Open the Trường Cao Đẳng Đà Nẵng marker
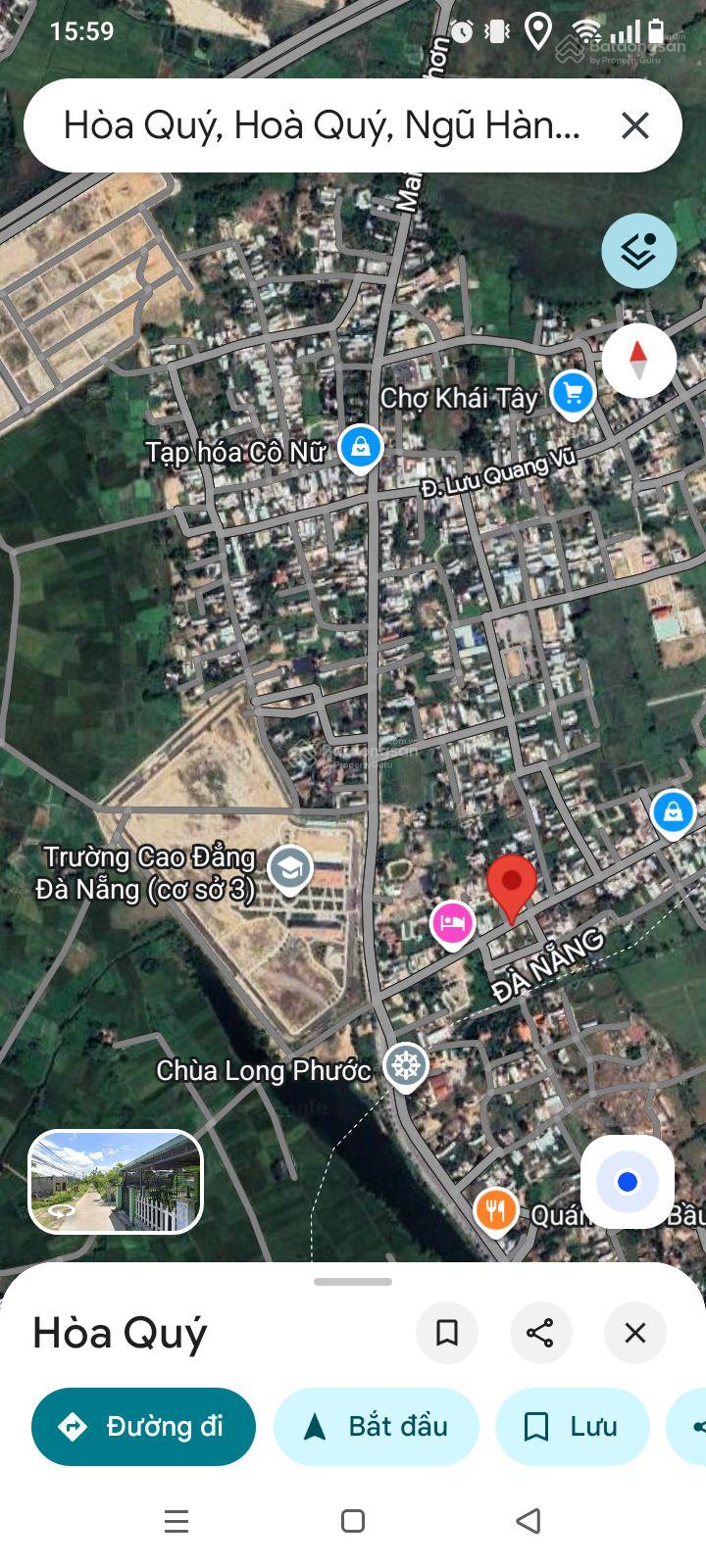 (290, 868)
